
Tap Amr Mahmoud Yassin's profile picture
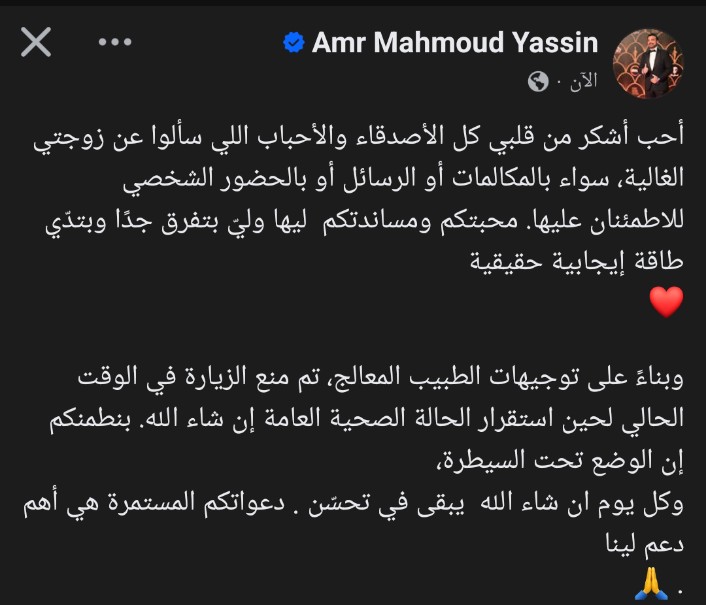(650, 61)
